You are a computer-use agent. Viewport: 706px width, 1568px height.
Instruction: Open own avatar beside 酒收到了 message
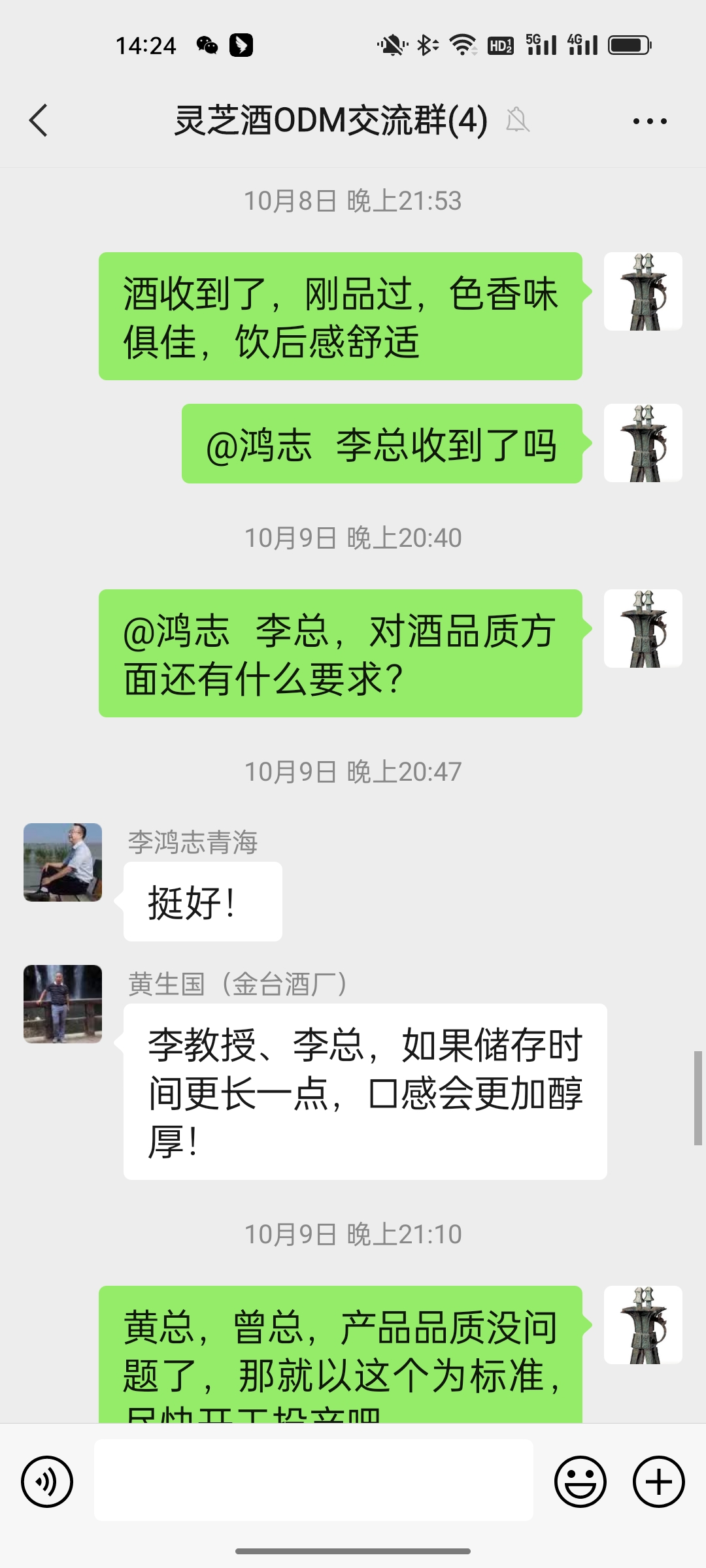coord(643,291)
